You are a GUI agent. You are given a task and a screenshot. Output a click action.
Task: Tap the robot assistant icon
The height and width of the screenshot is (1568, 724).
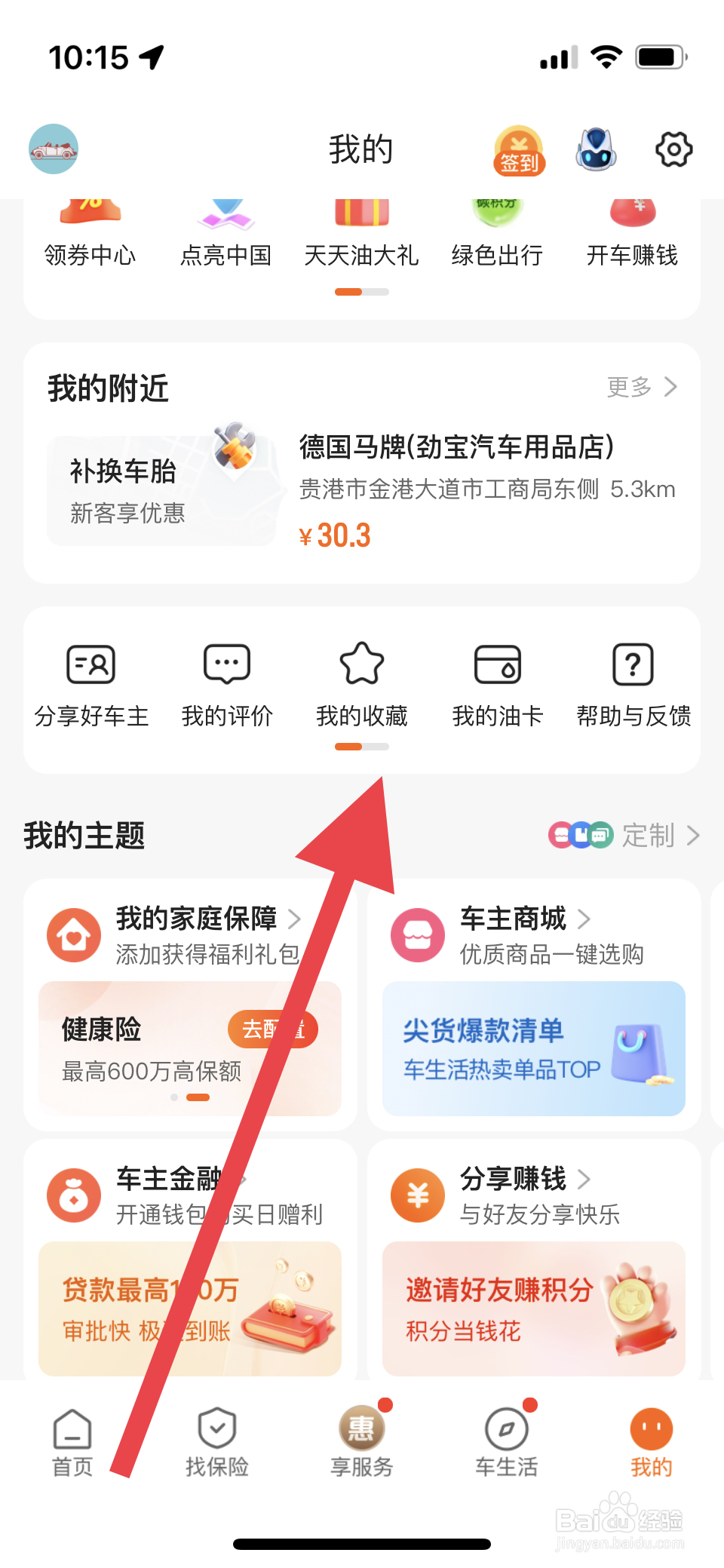tap(597, 149)
